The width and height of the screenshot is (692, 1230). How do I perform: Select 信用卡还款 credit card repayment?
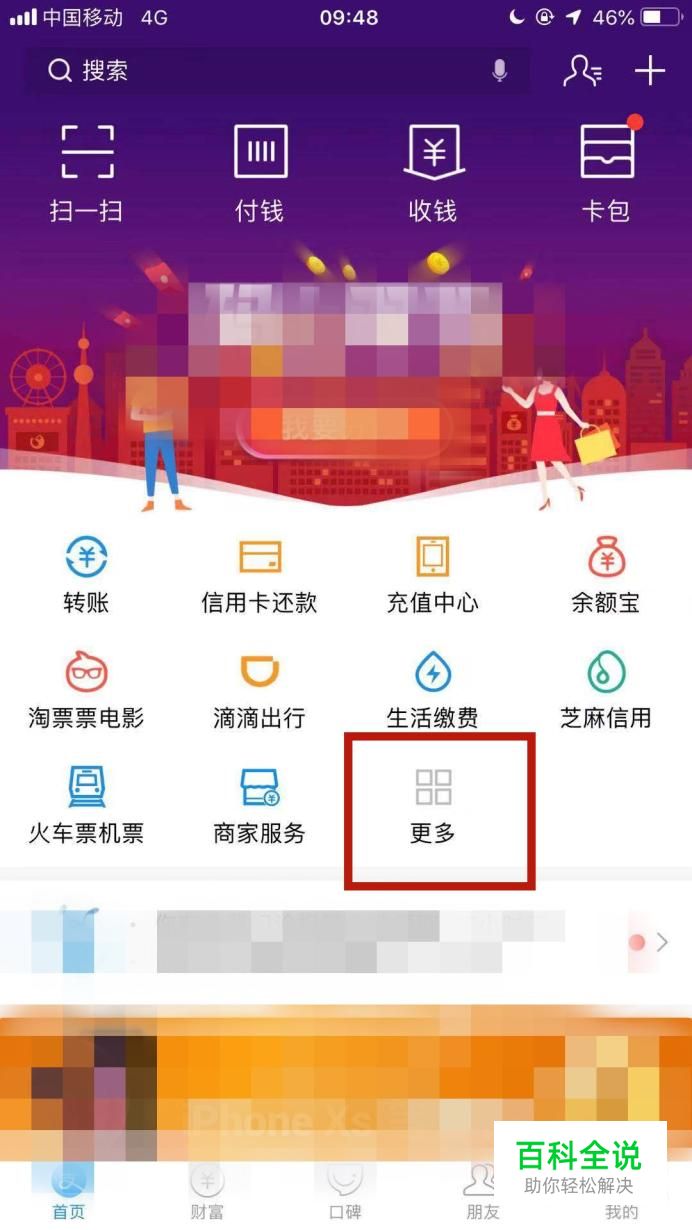[259, 575]
